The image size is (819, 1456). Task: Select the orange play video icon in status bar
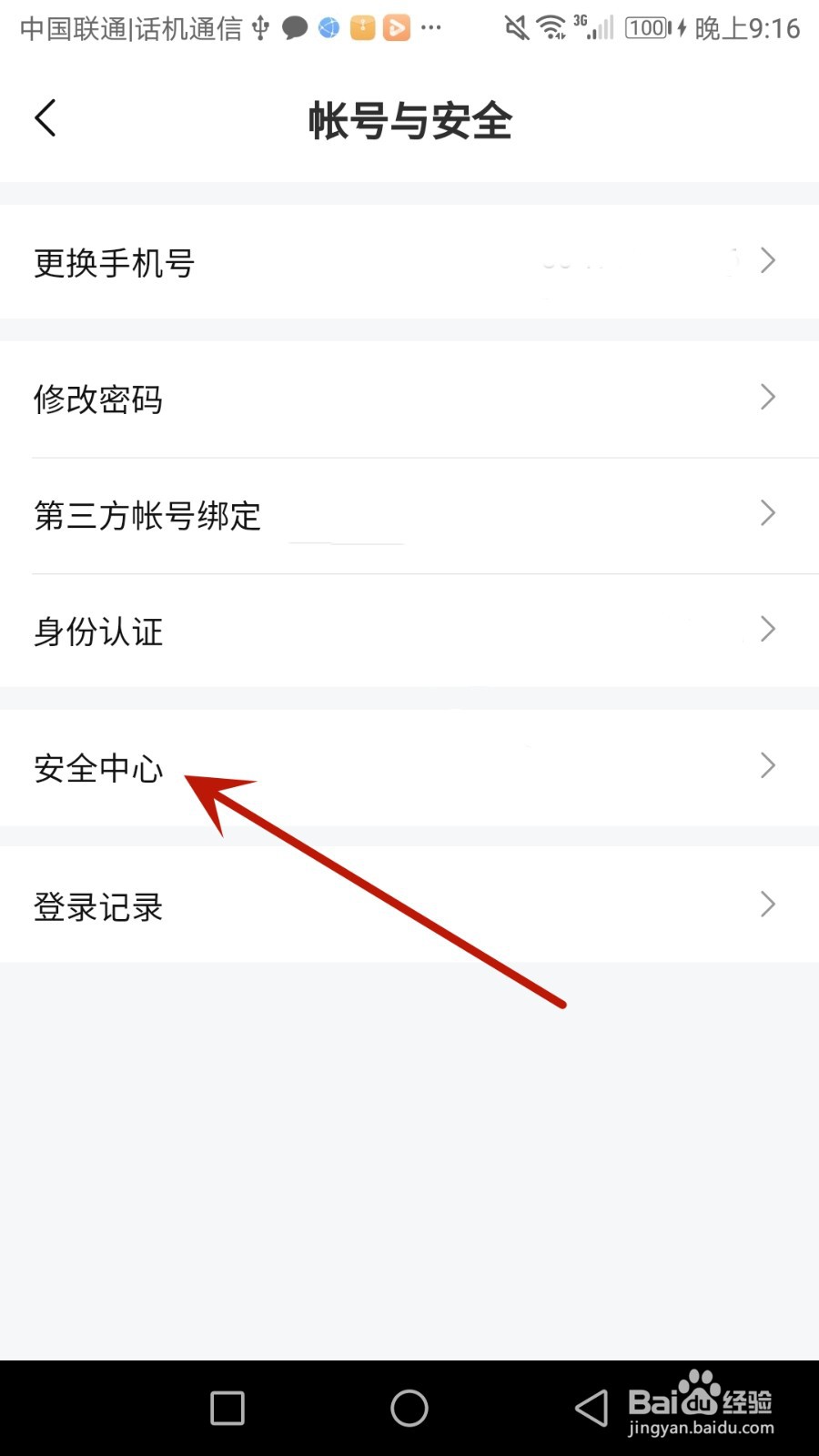tap(396, 27)
